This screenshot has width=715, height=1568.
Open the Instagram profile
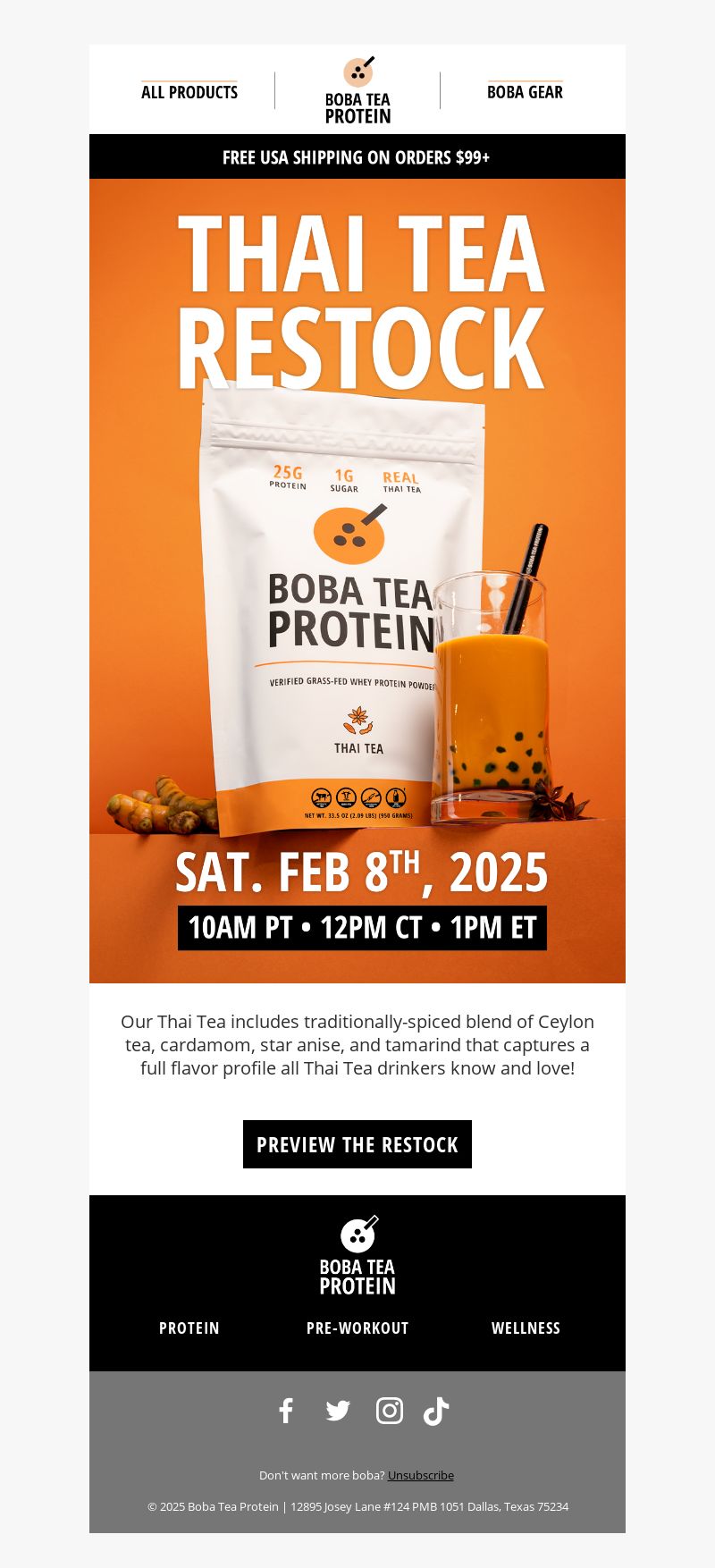coord(390,1411)
